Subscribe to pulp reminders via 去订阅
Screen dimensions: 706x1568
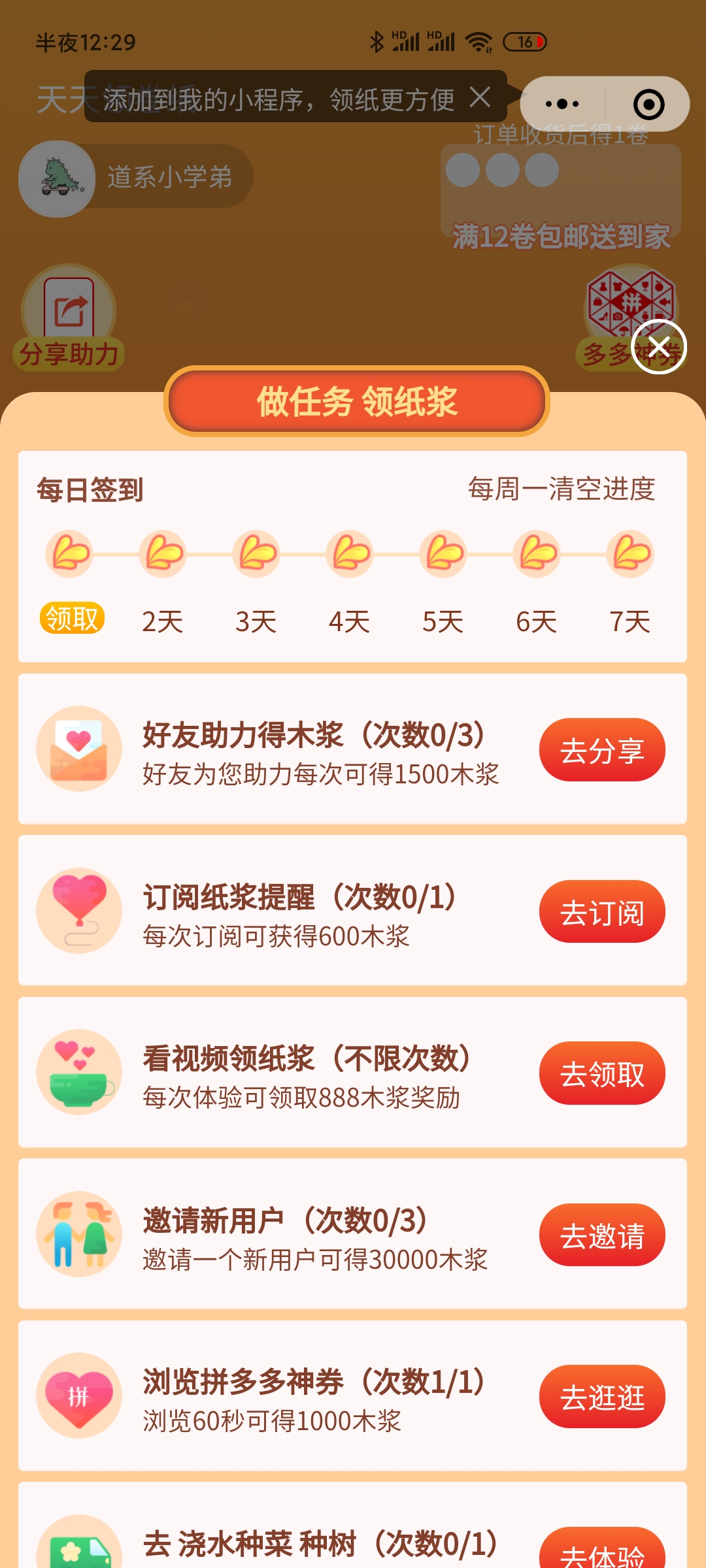pyautogui.click(x=601, y=911)
